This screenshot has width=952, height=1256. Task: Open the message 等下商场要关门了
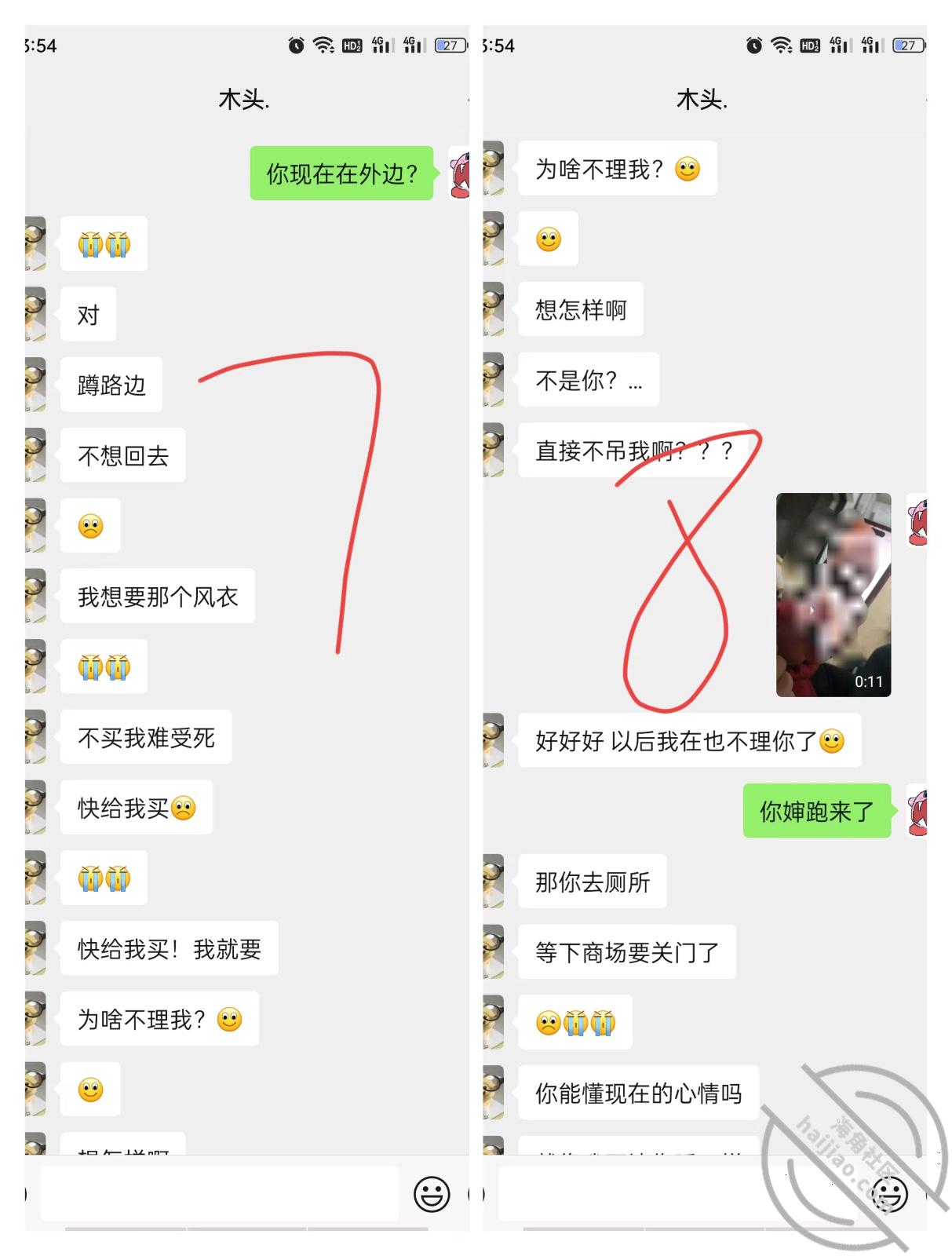626,951
